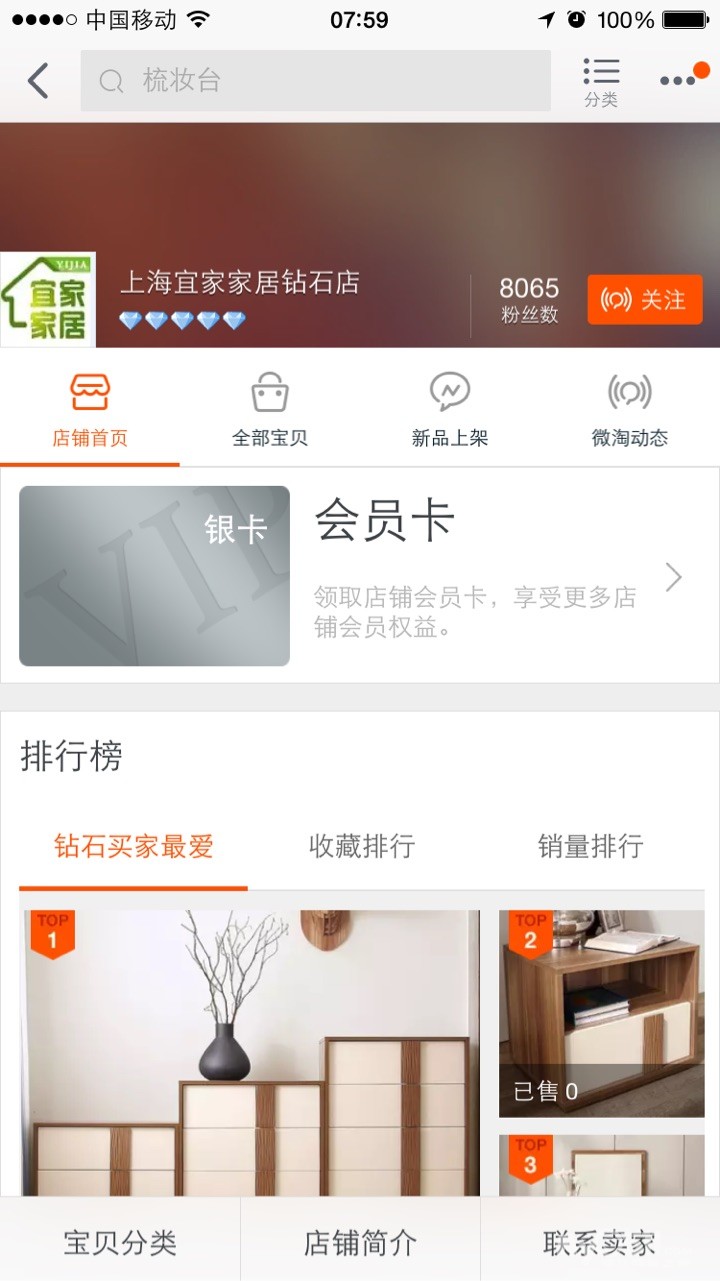This screenshot has width=720, height=1281.
Task: Open 宝贝分类 at the bottom
Action: point(120,1243)
